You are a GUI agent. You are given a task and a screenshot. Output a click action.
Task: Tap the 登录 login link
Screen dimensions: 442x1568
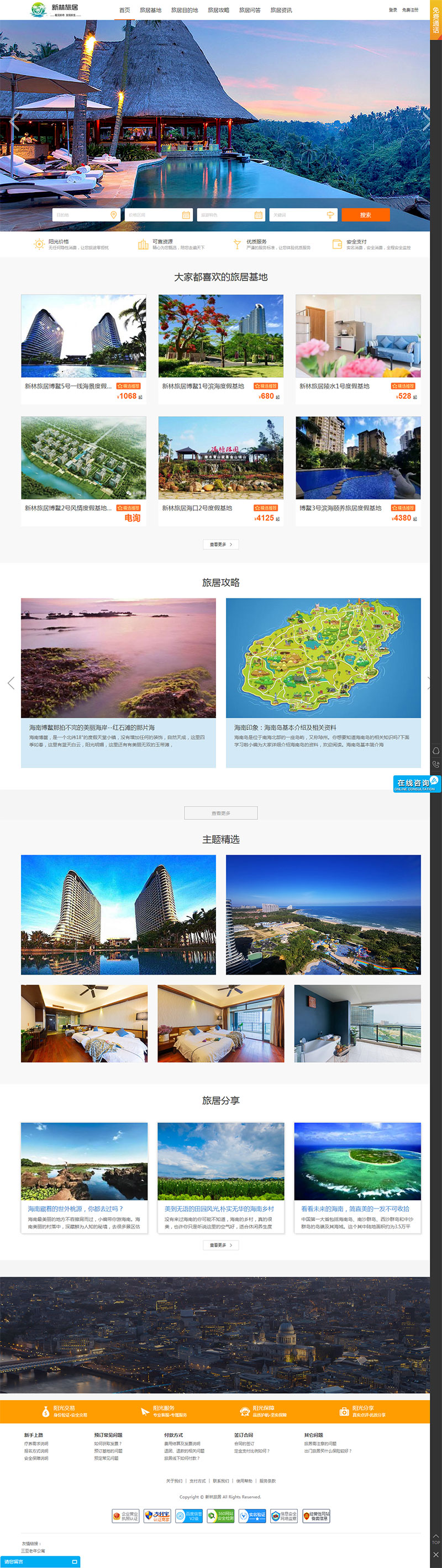(x=393, y=10)
